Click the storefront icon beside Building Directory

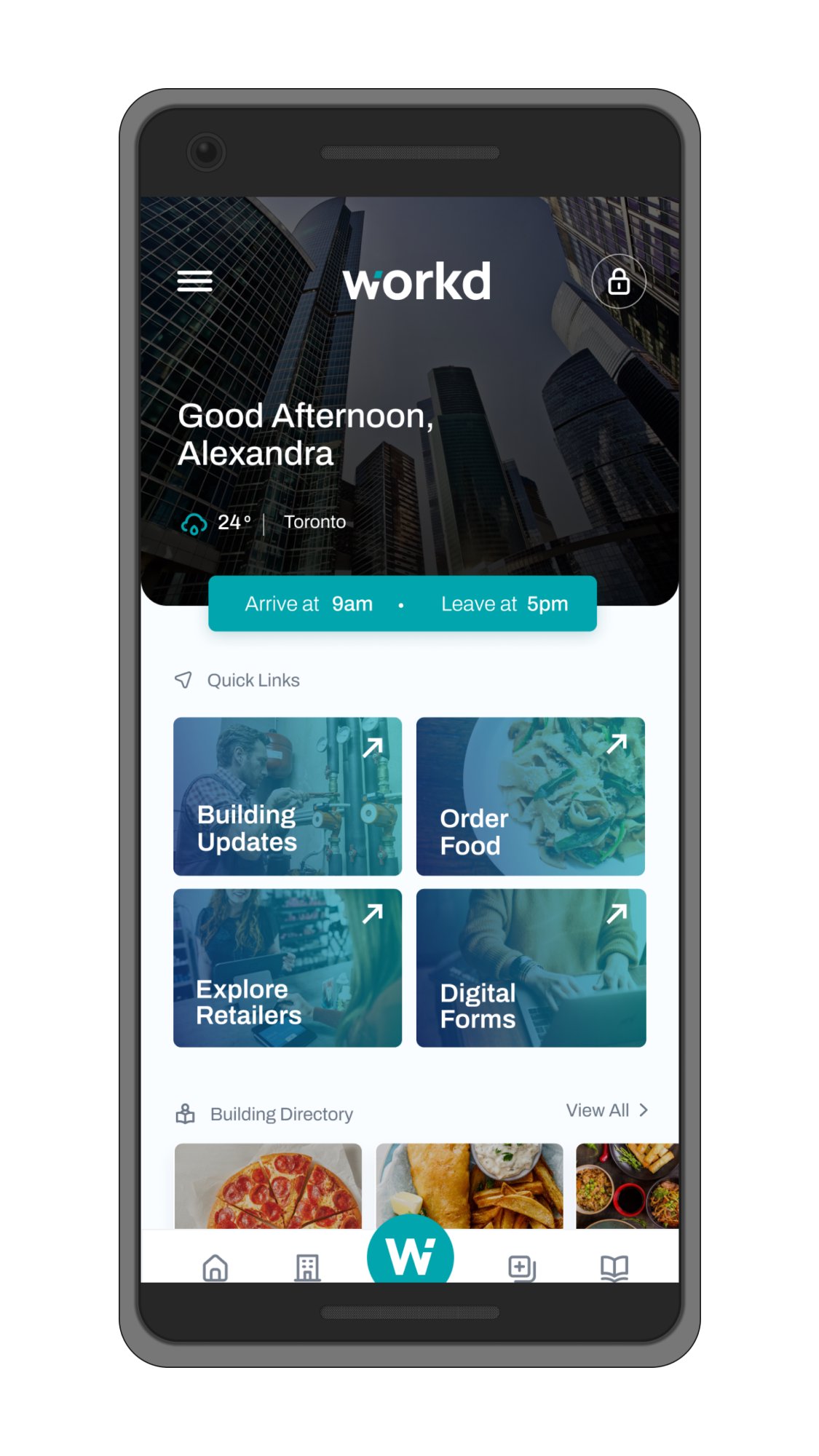pyautogui.click(x=186, y=1113)
